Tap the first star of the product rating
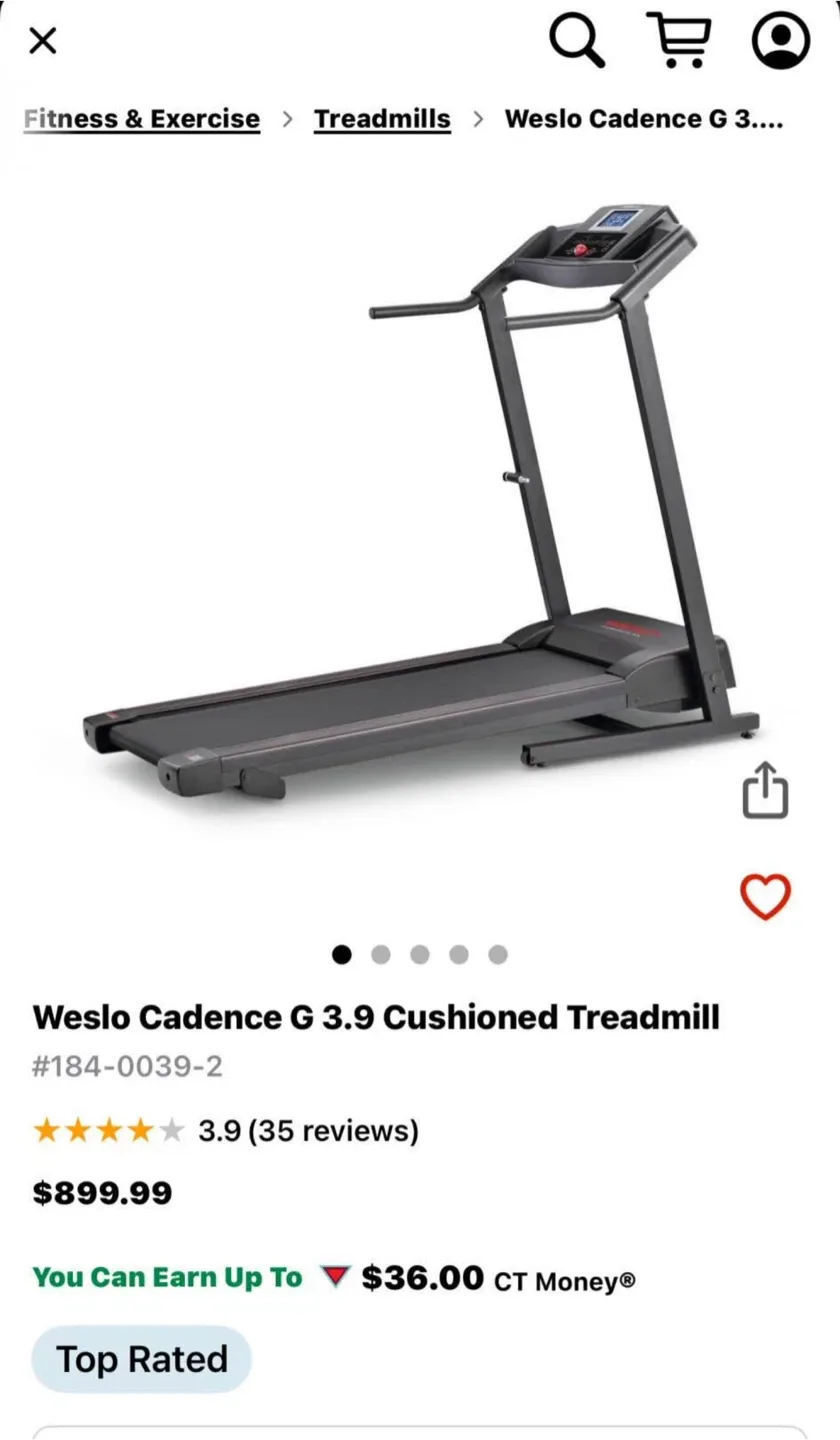The image size is (840, 1440). (x=48, y=1129)
